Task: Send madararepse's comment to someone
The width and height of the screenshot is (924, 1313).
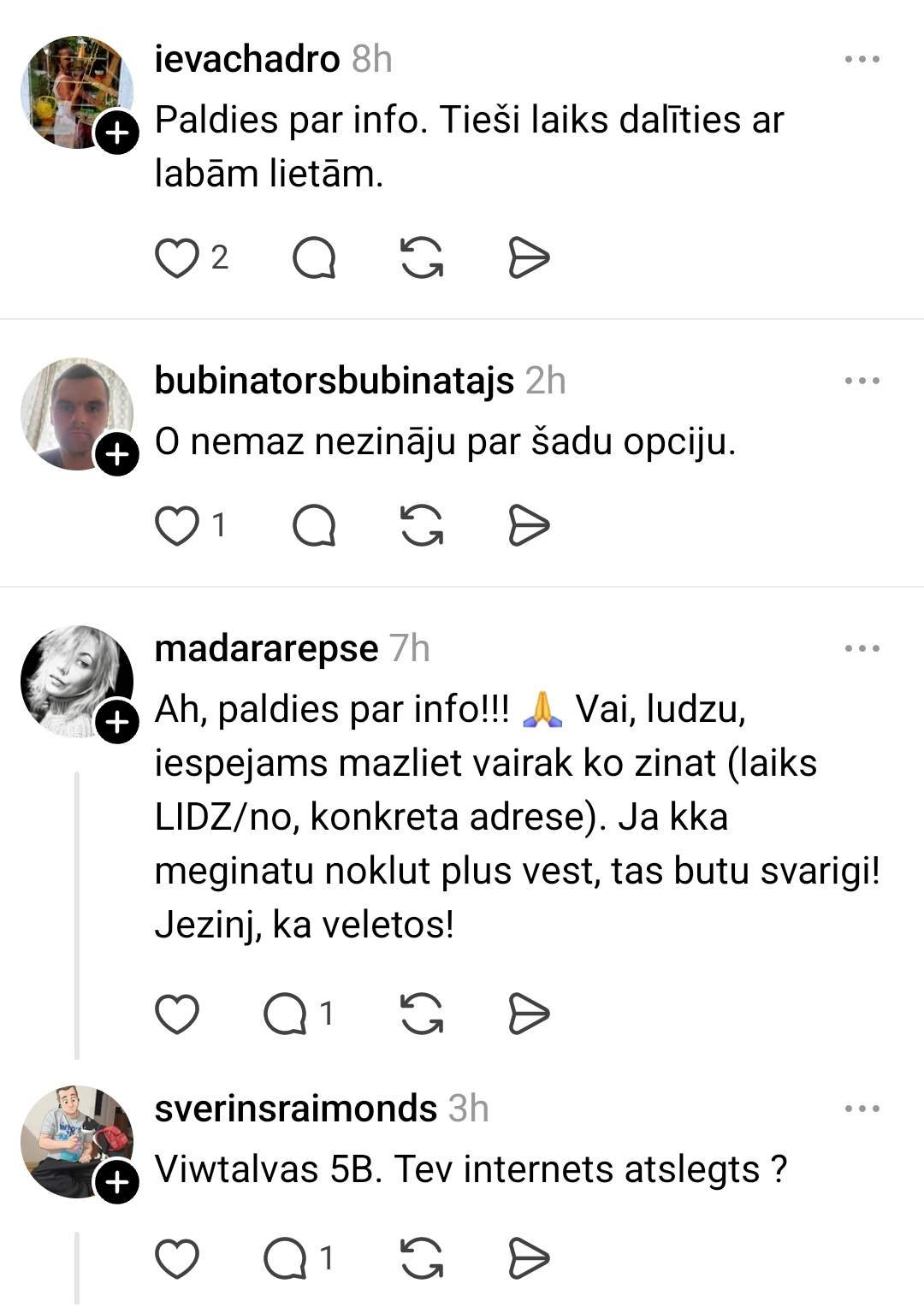Action: coord(529,1014)
